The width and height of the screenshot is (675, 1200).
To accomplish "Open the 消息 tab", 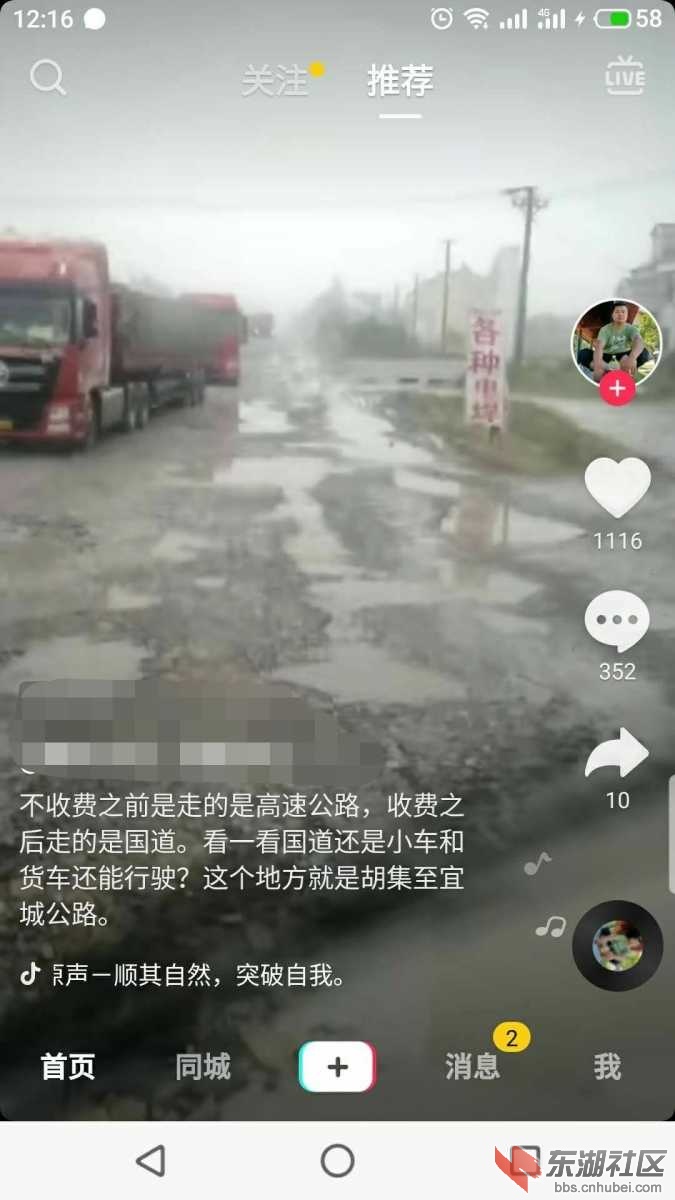I will [x=473, y=1067].
